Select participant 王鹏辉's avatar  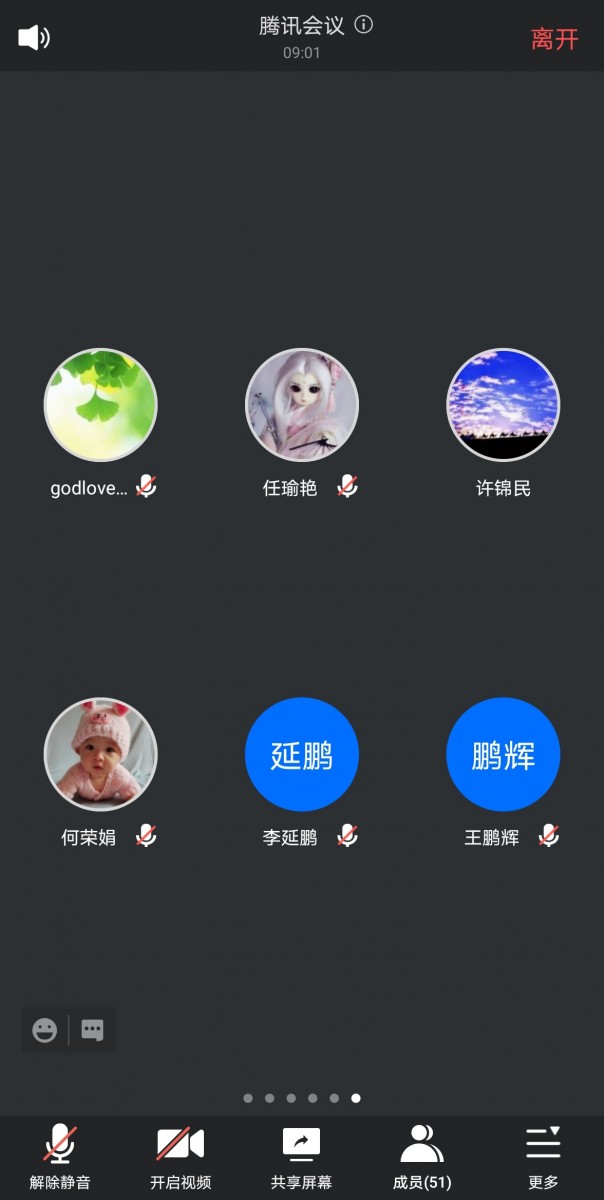(503, 754)
